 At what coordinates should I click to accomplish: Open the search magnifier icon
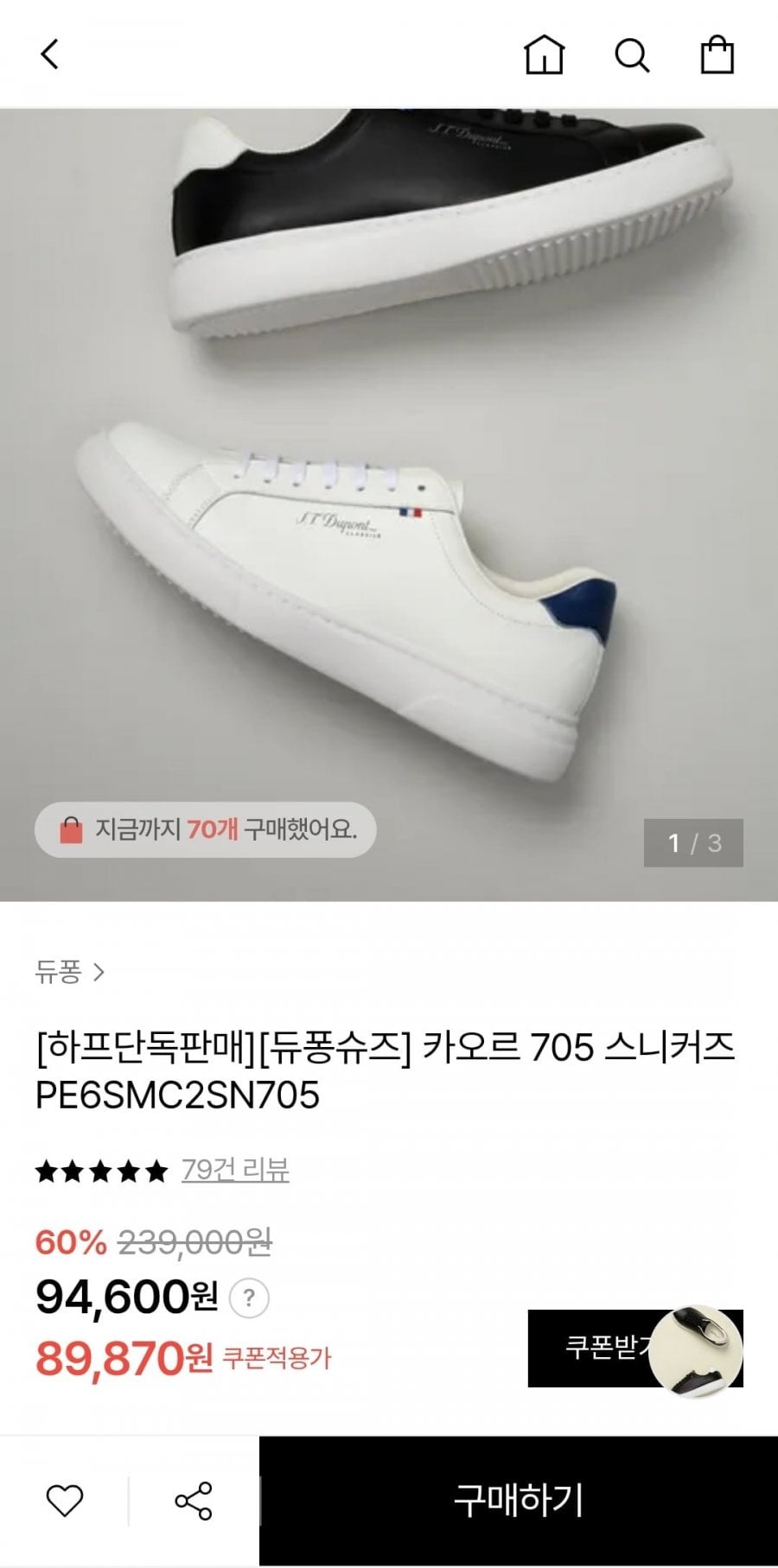point(632,56)
